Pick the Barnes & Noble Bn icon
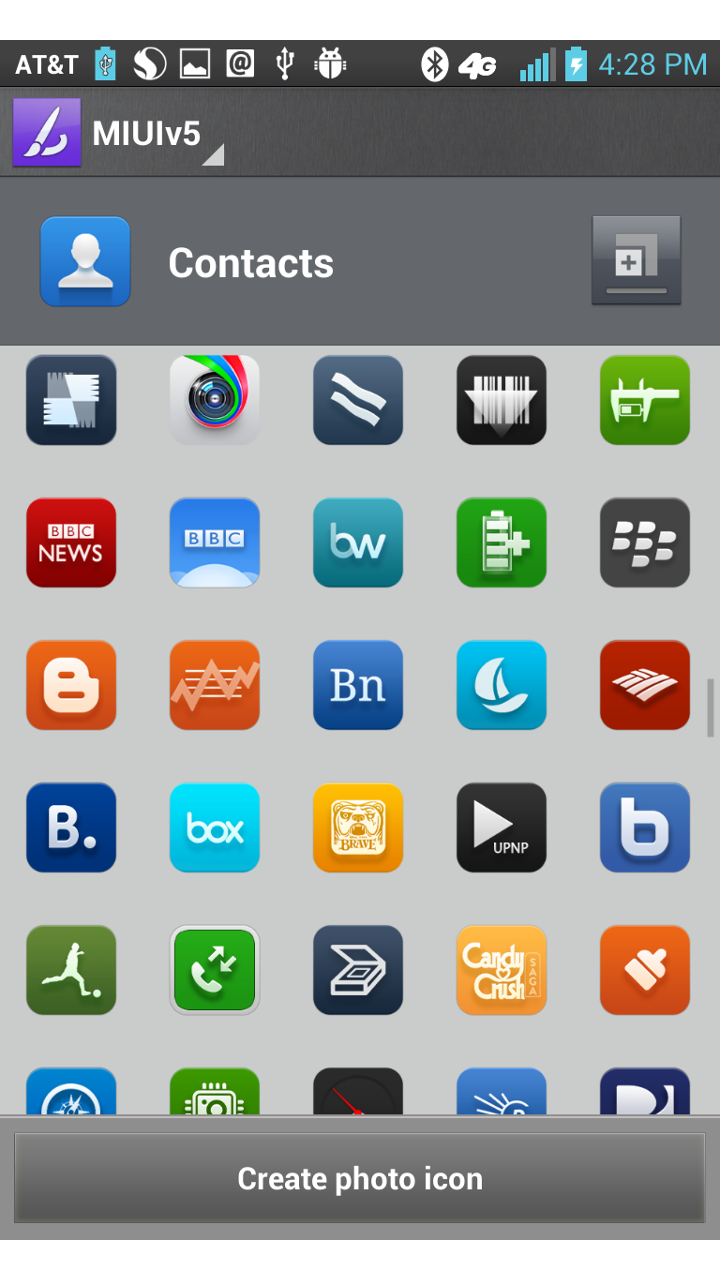Screen dimensions: 720x1280 coord(358,686)
